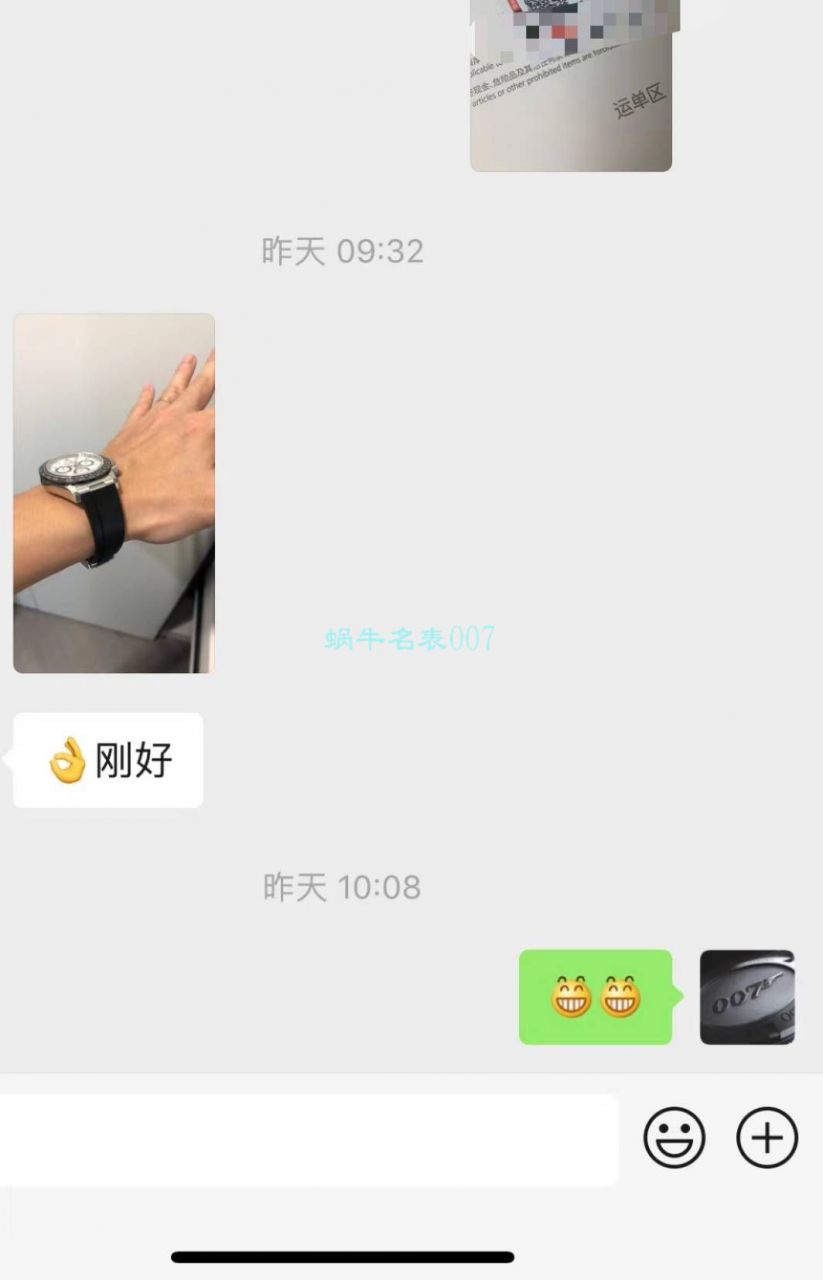Click the 蜗牛名表007 watermark text

click(410, 636)
